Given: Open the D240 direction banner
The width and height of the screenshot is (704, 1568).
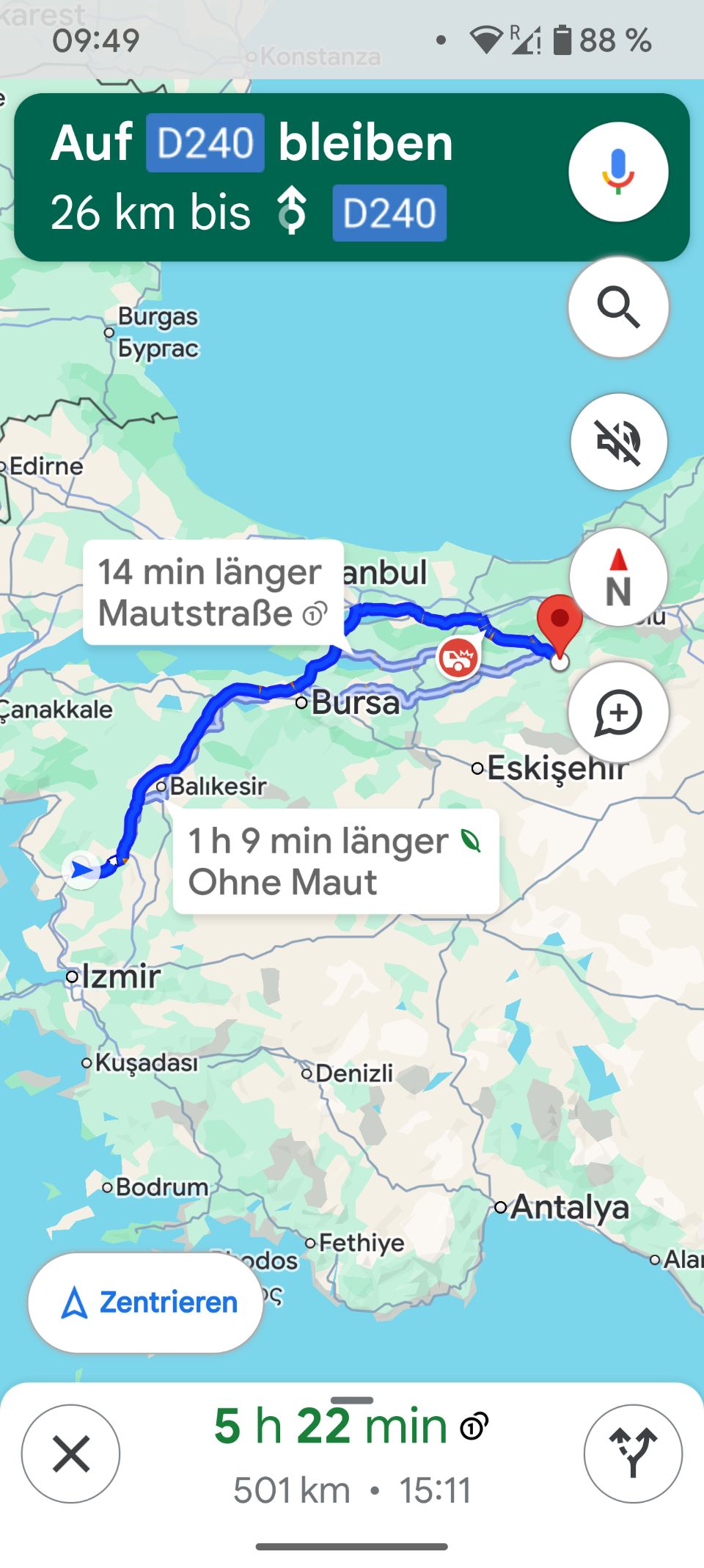Looking at the screenshot, I should click(x=293, y=177).
